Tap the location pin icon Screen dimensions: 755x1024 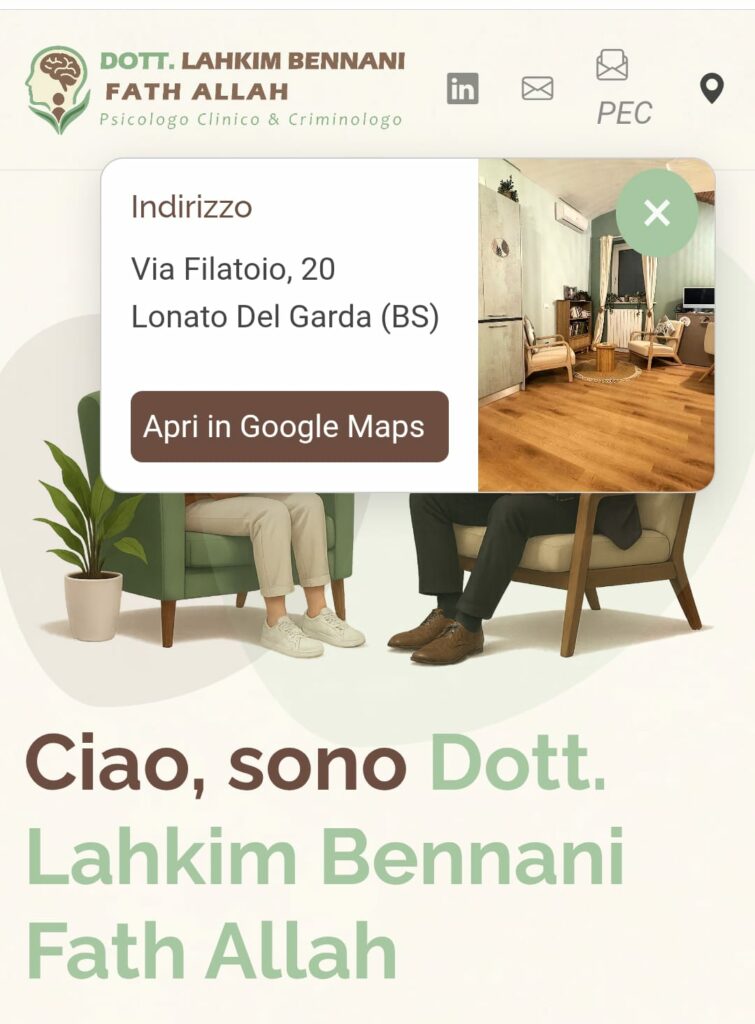click(711, 88)
